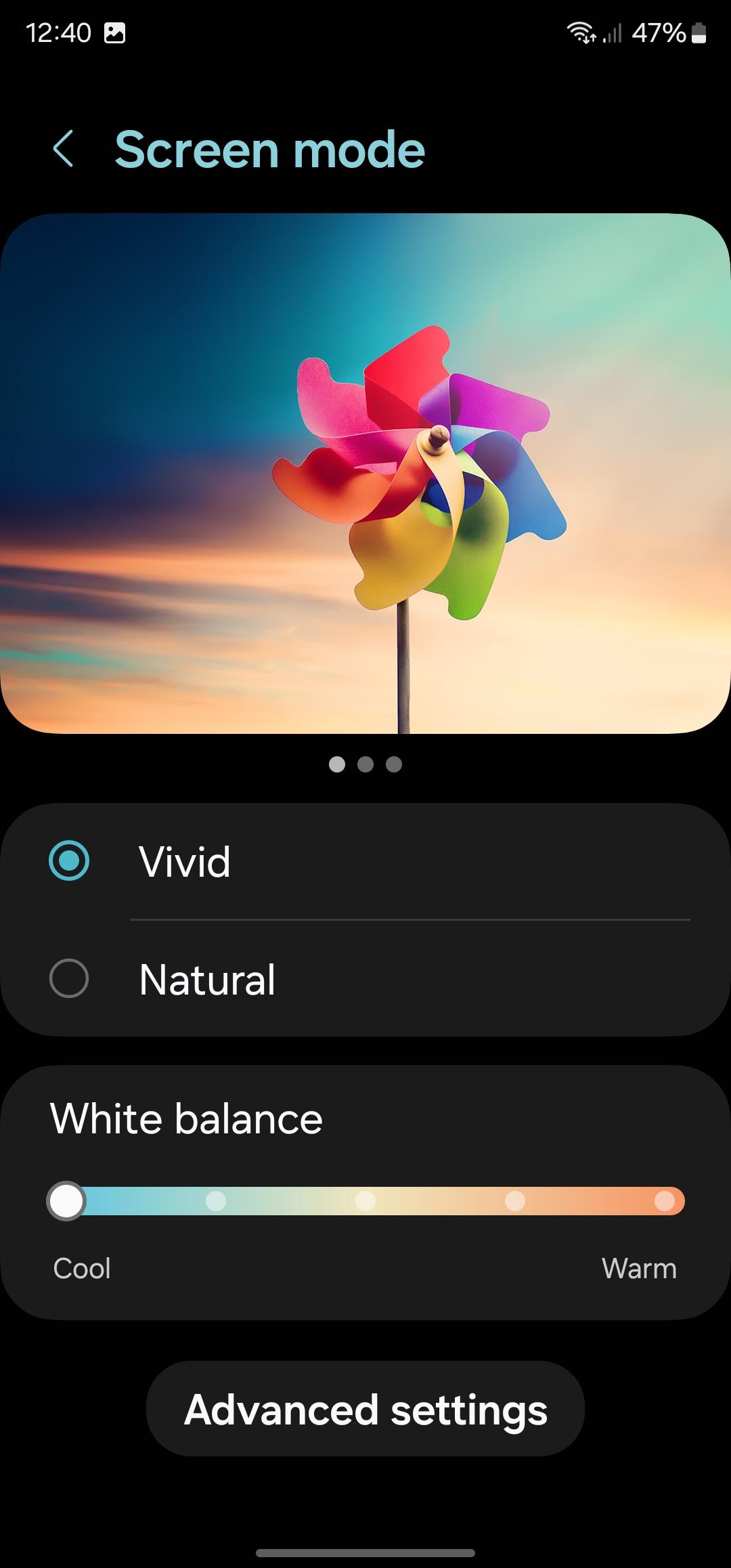The image size is (731, 1568).
Task: Open Advanced settings
Action: click(x=365, y=1410)
